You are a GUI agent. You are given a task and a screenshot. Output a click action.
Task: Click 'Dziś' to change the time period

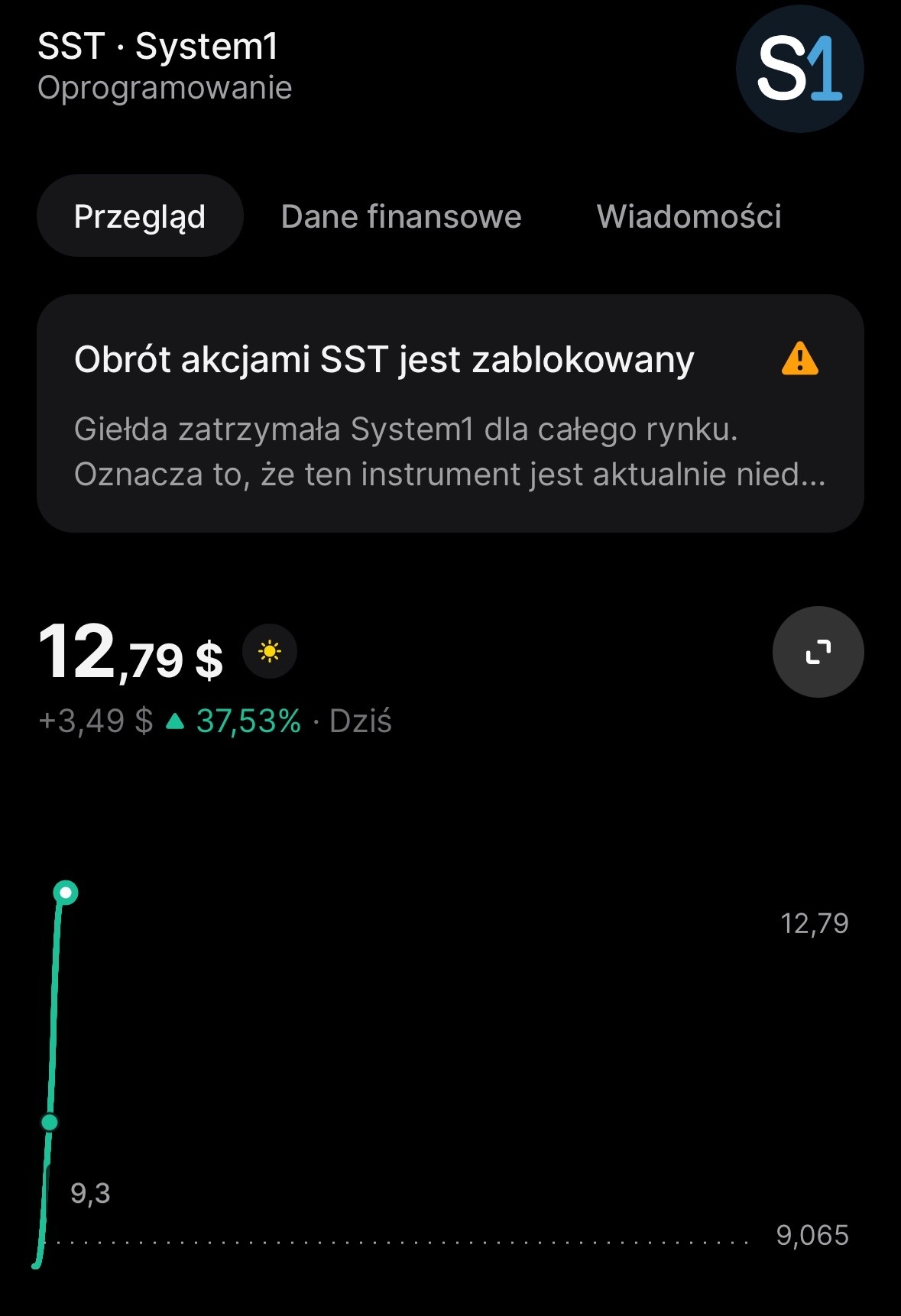pos(359,719)
